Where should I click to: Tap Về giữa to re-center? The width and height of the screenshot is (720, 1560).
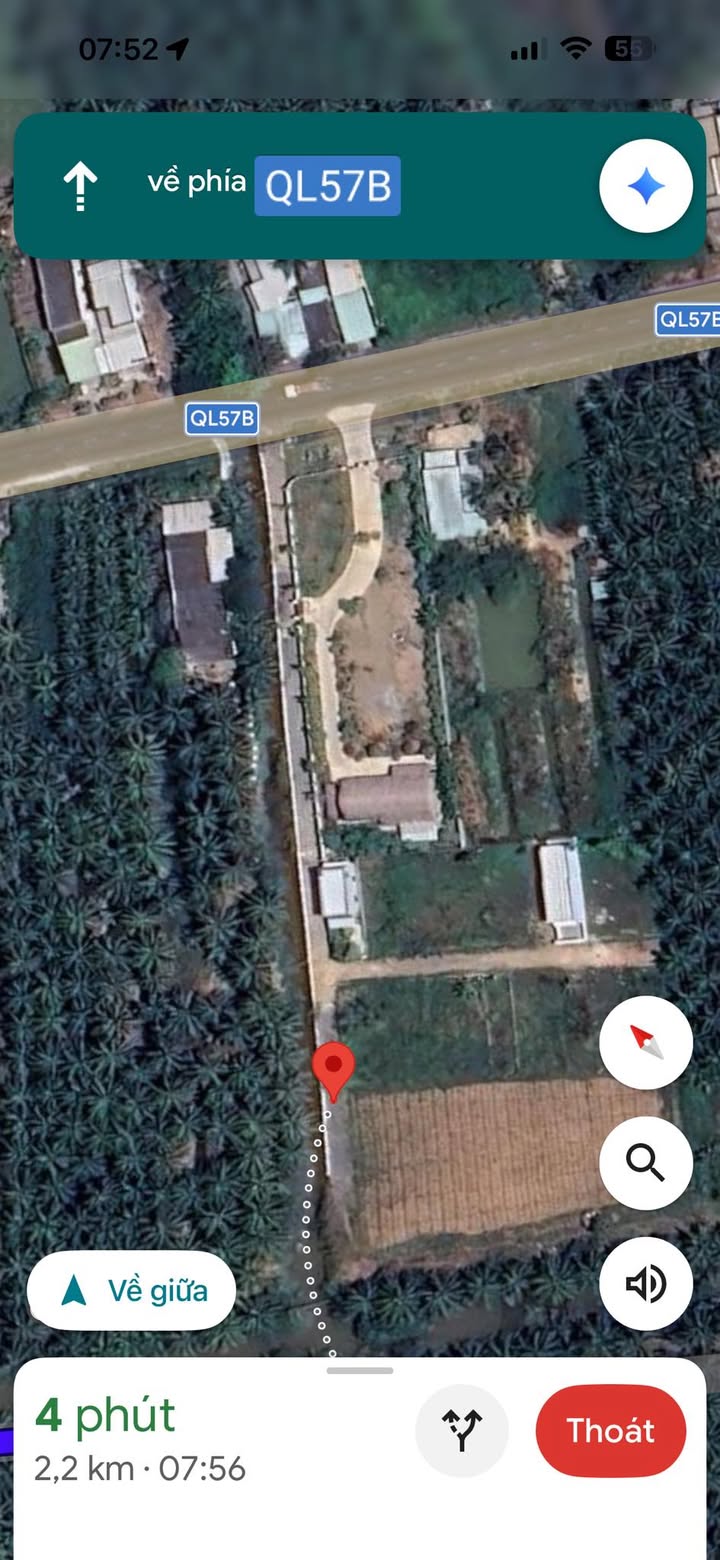click(x=132, y=1290)
